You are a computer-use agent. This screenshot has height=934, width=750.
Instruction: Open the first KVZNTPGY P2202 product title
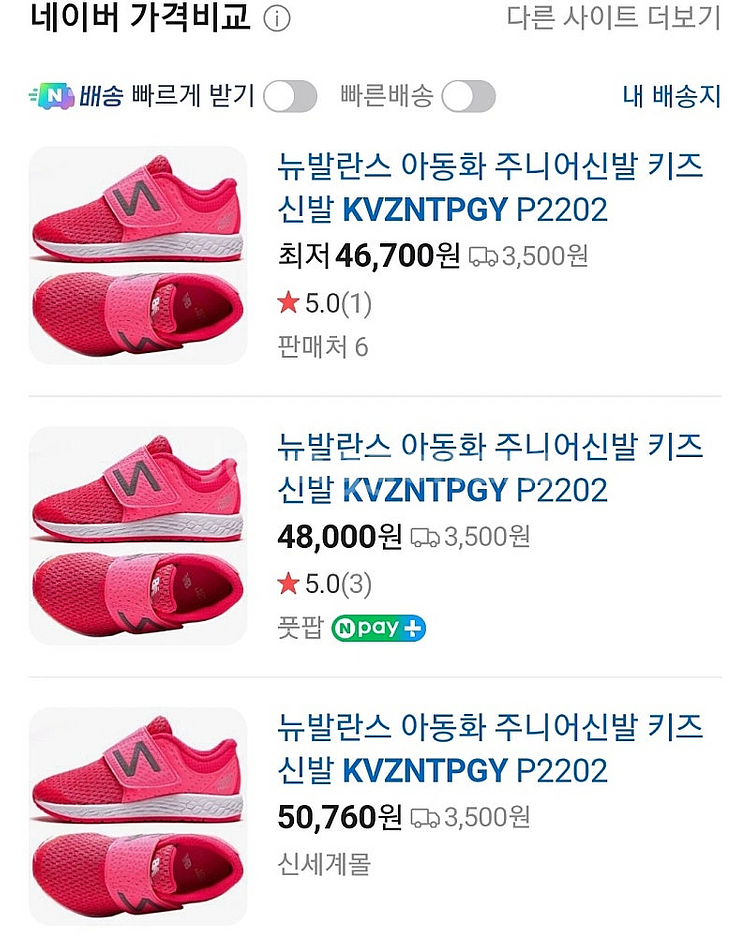(490, 189)
